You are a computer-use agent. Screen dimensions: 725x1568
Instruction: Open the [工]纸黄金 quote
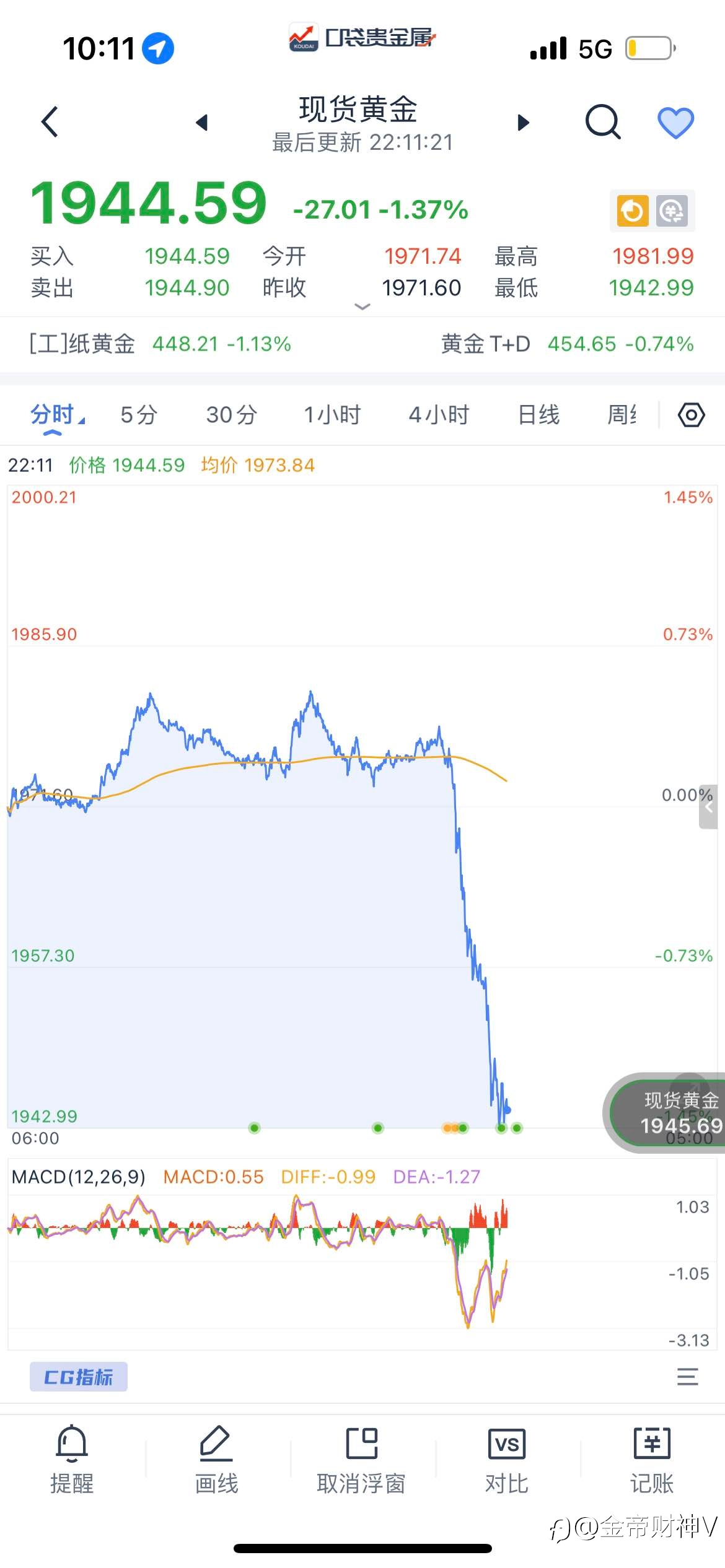160,344
